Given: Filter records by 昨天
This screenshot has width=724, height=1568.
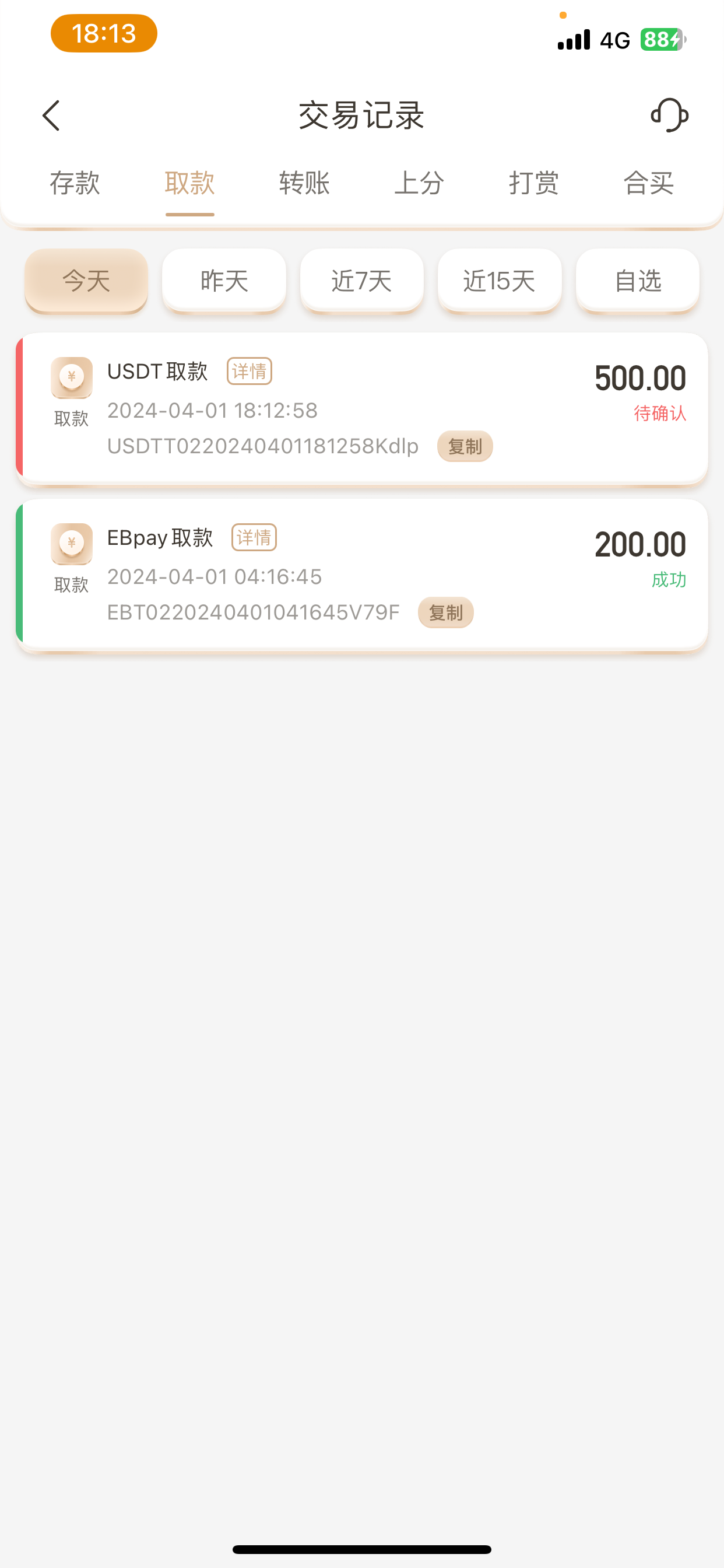Looking at the screenshot, I should click(224, 281).
